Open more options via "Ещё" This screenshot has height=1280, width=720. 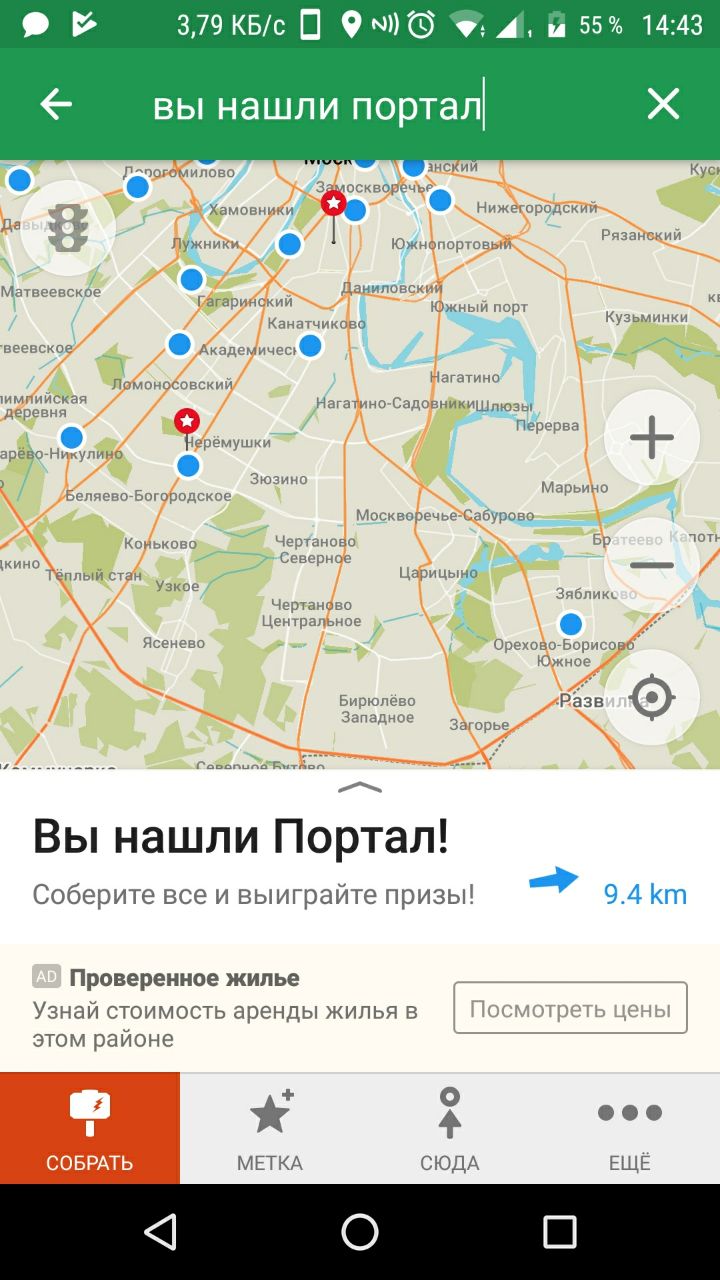tap(630, 1128)
